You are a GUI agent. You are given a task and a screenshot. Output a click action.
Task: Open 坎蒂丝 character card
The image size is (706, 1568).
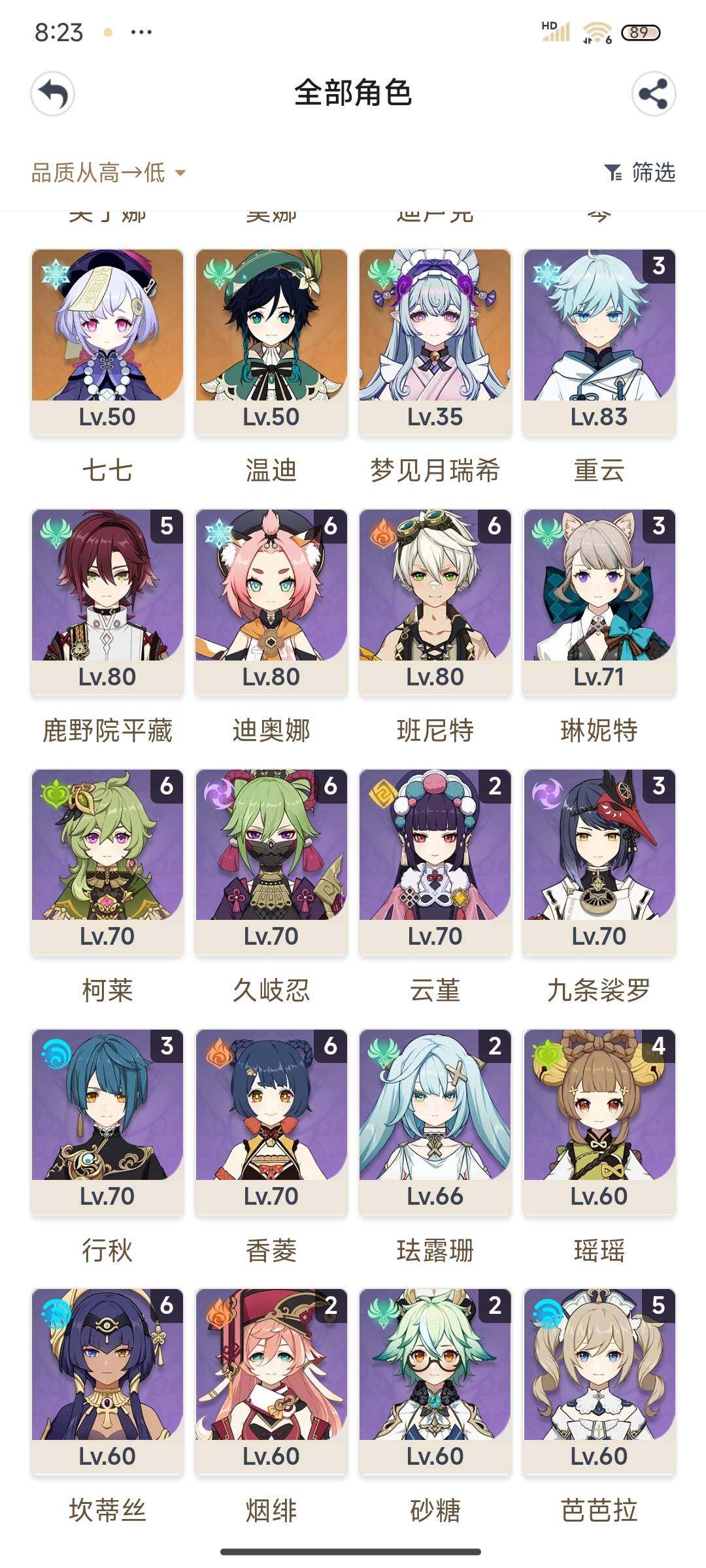pos(107,1381)
